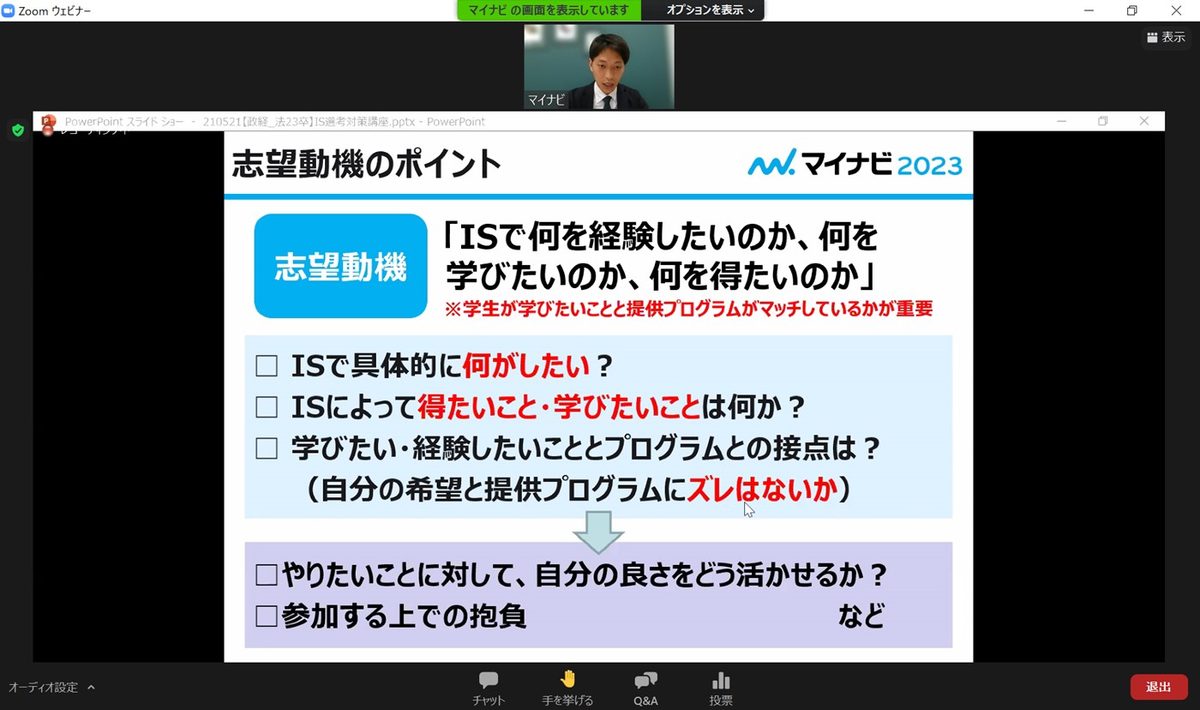Close the Zoom window
The height and width of the screenshot is (710, 1200).
point(1177,10)
